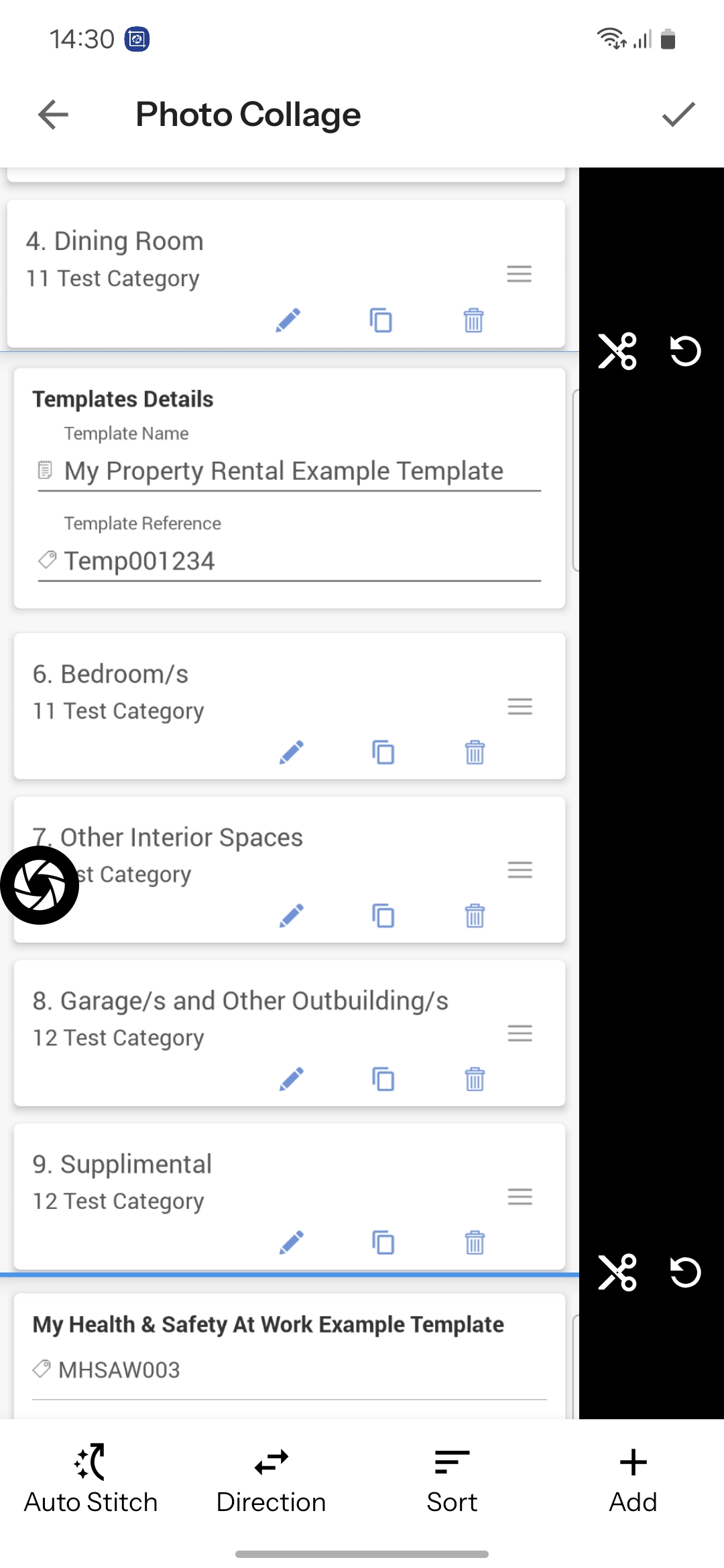Tap the reset icon beside the Dining Room seam
The height and width of the screenshot is (1568, 724).
(x=685, y=351)
